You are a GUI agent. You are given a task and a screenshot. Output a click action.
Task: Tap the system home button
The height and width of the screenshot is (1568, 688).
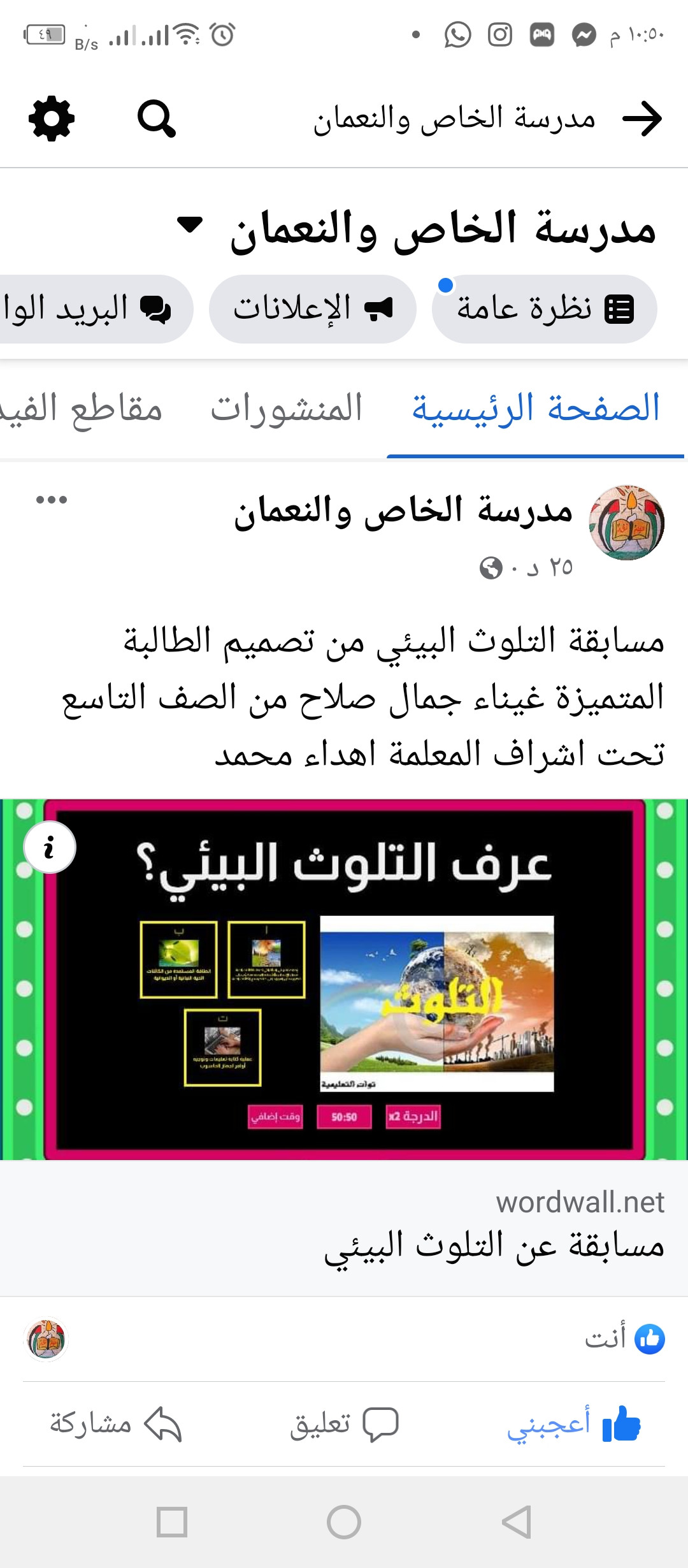pos(344,1522)
